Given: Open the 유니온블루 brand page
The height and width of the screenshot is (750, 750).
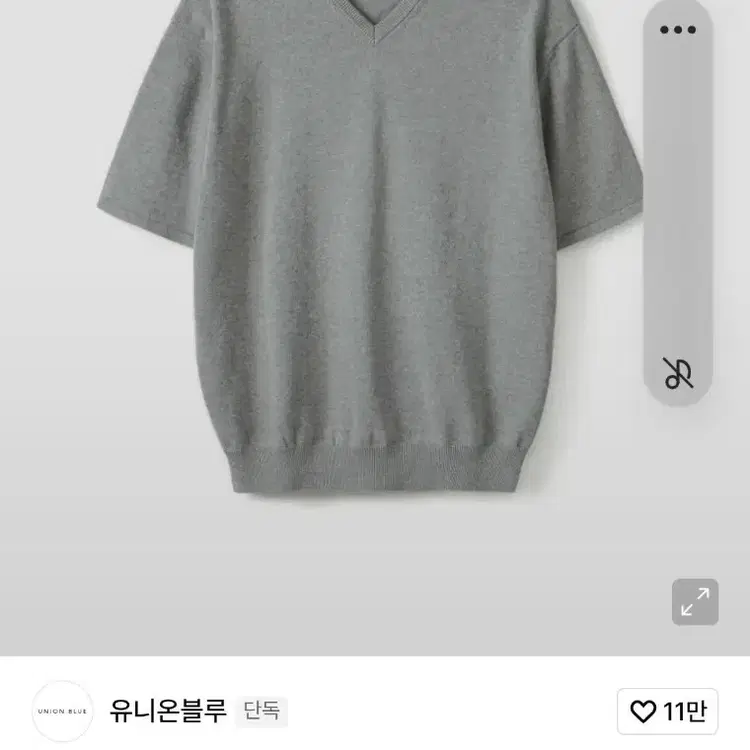Looking at the screenshot, I should (x=168, y=711).
